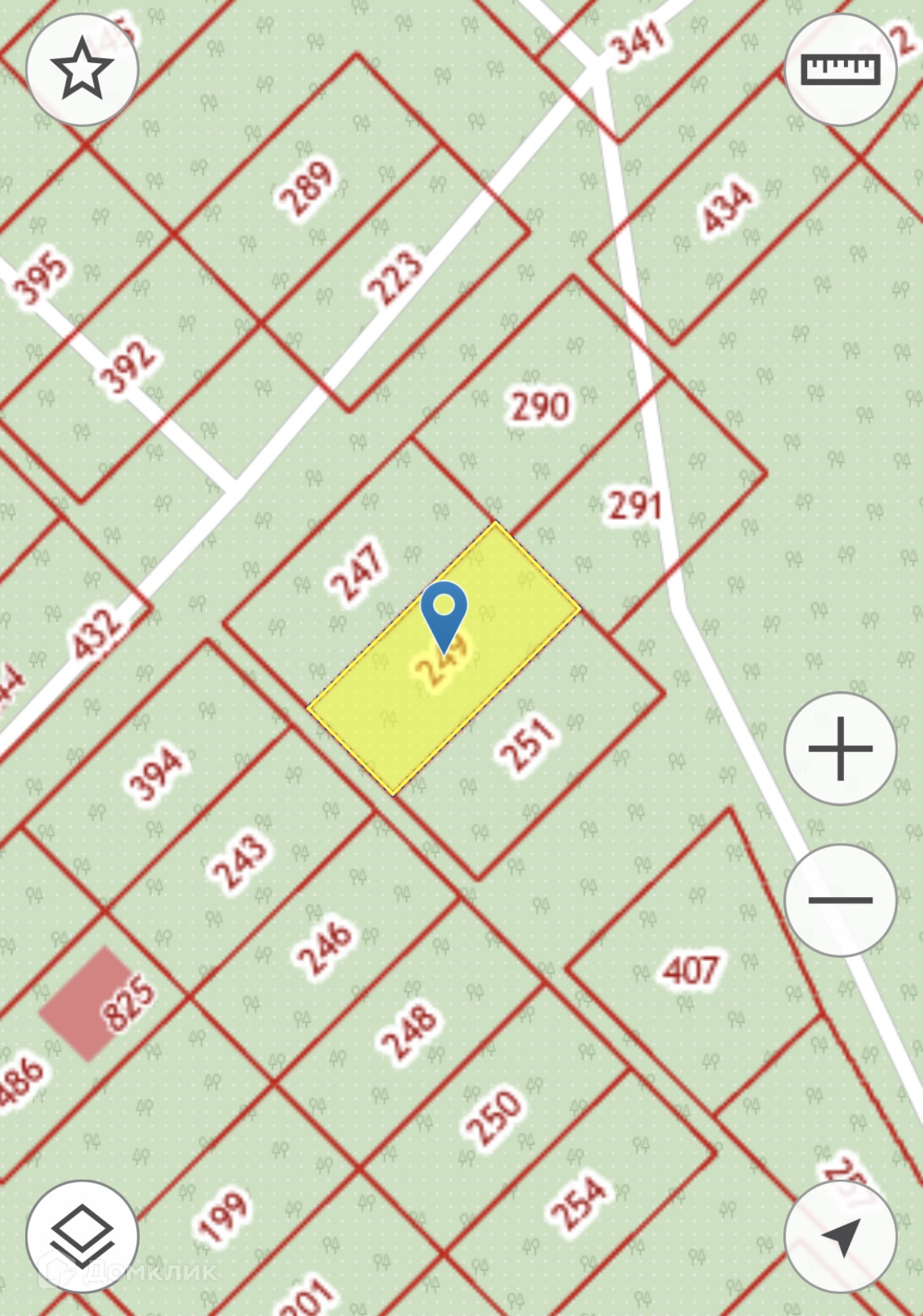
Task: Add this plot to favorites star
Action: pyautogui.click(x=82, y=69)
